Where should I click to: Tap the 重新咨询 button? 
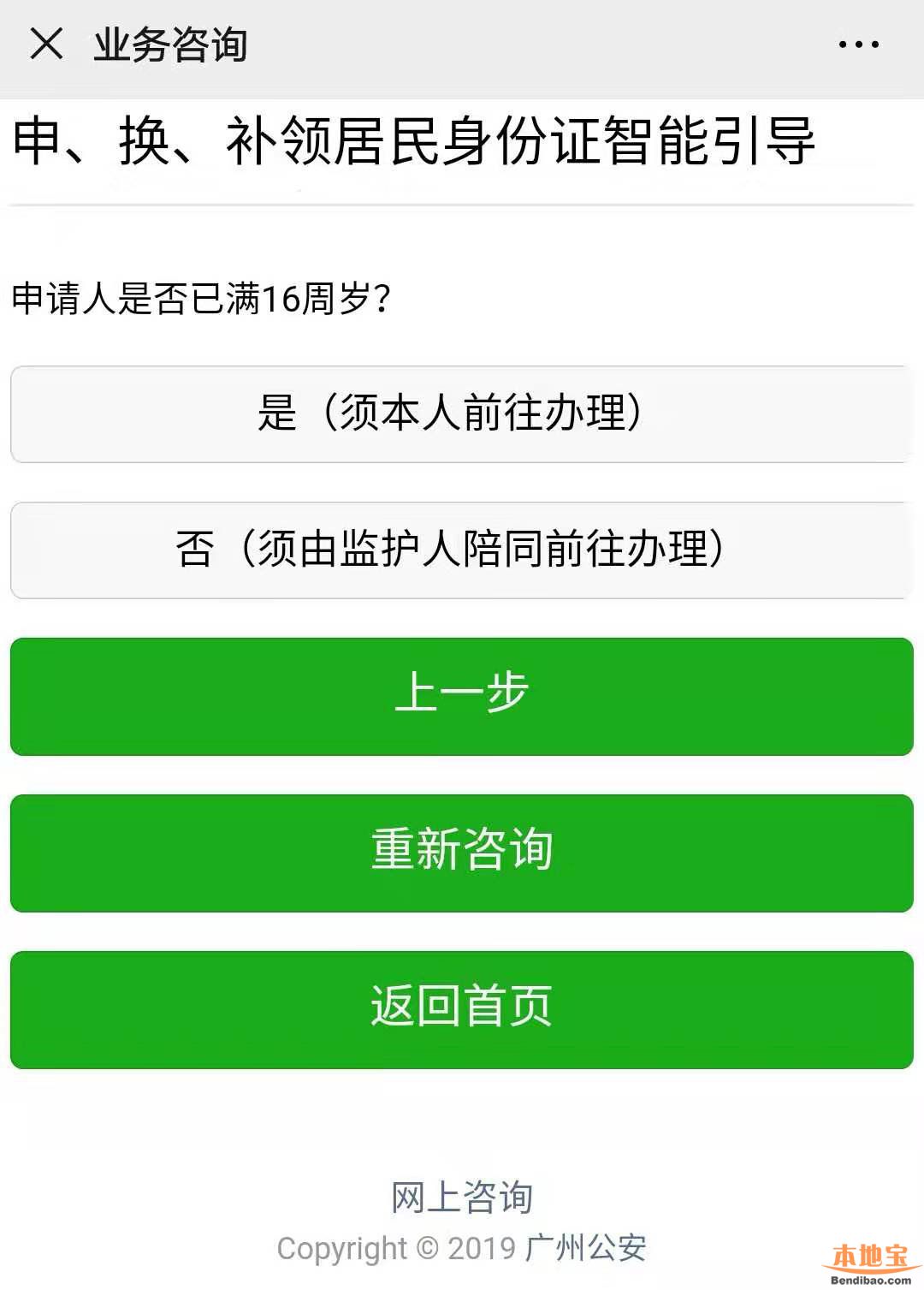click(461, 853)
